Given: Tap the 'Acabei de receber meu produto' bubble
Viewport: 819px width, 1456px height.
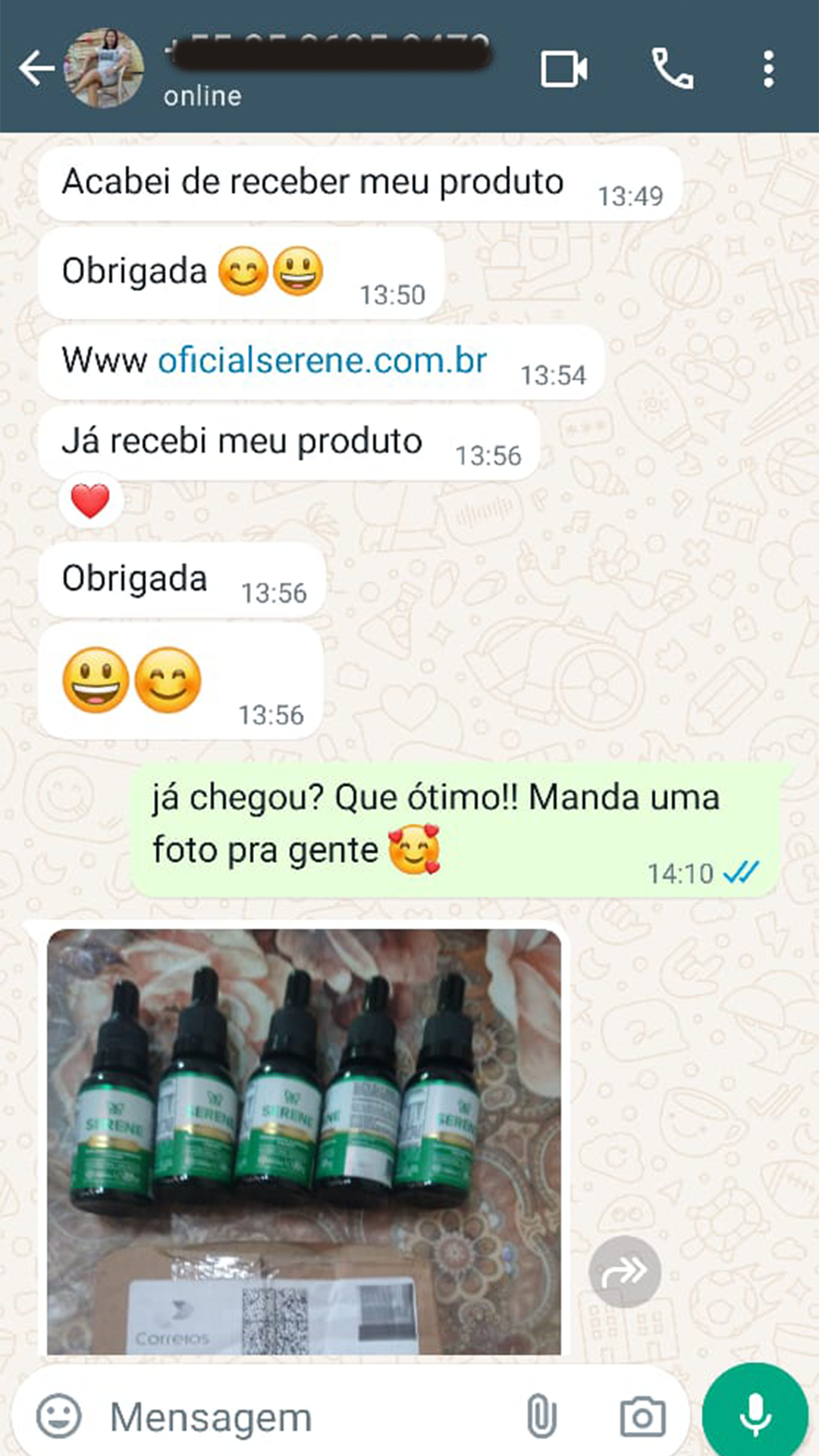Looking at the screenshot, I should click(312, 182).
